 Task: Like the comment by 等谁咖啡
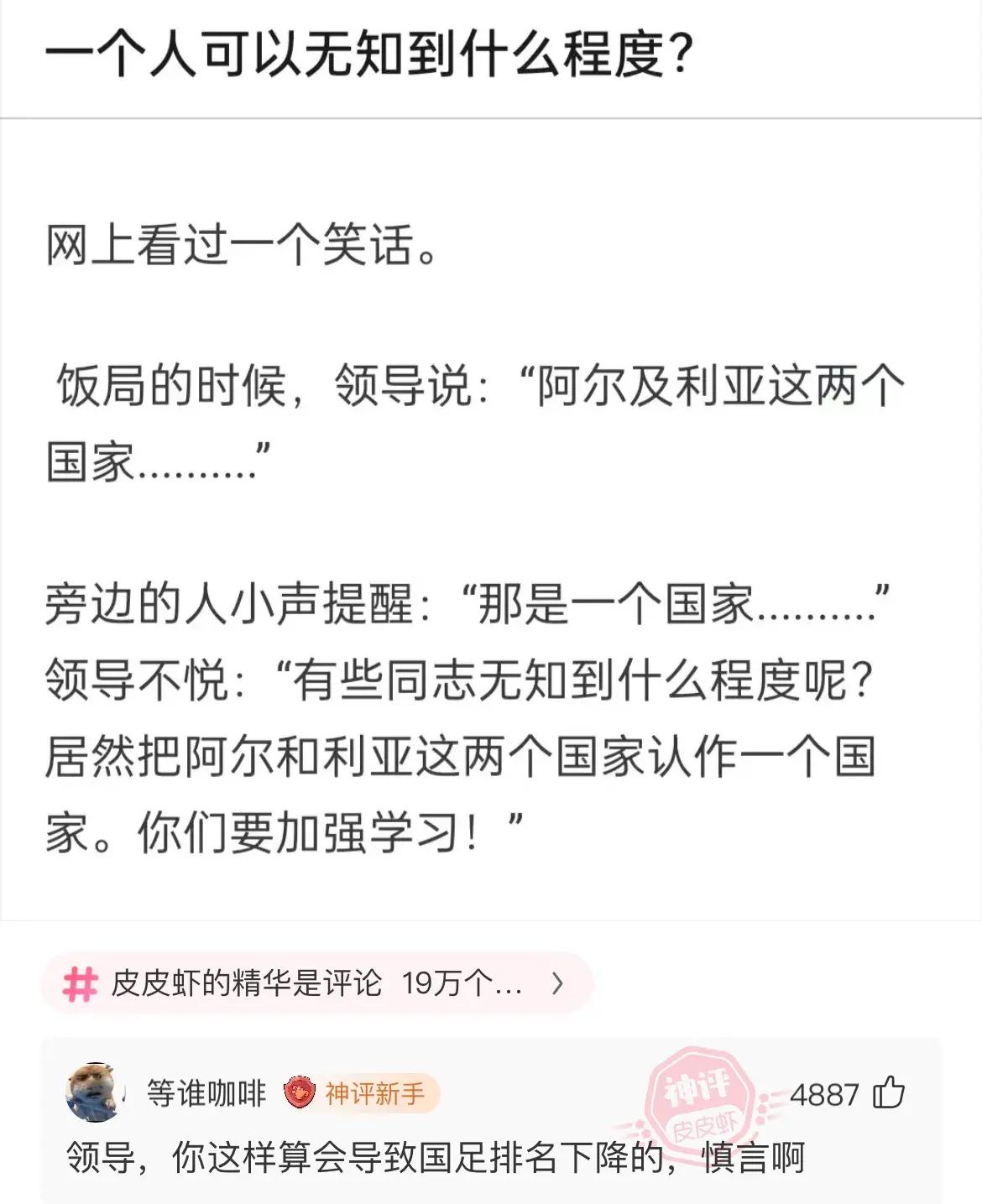coord(889,1093)
